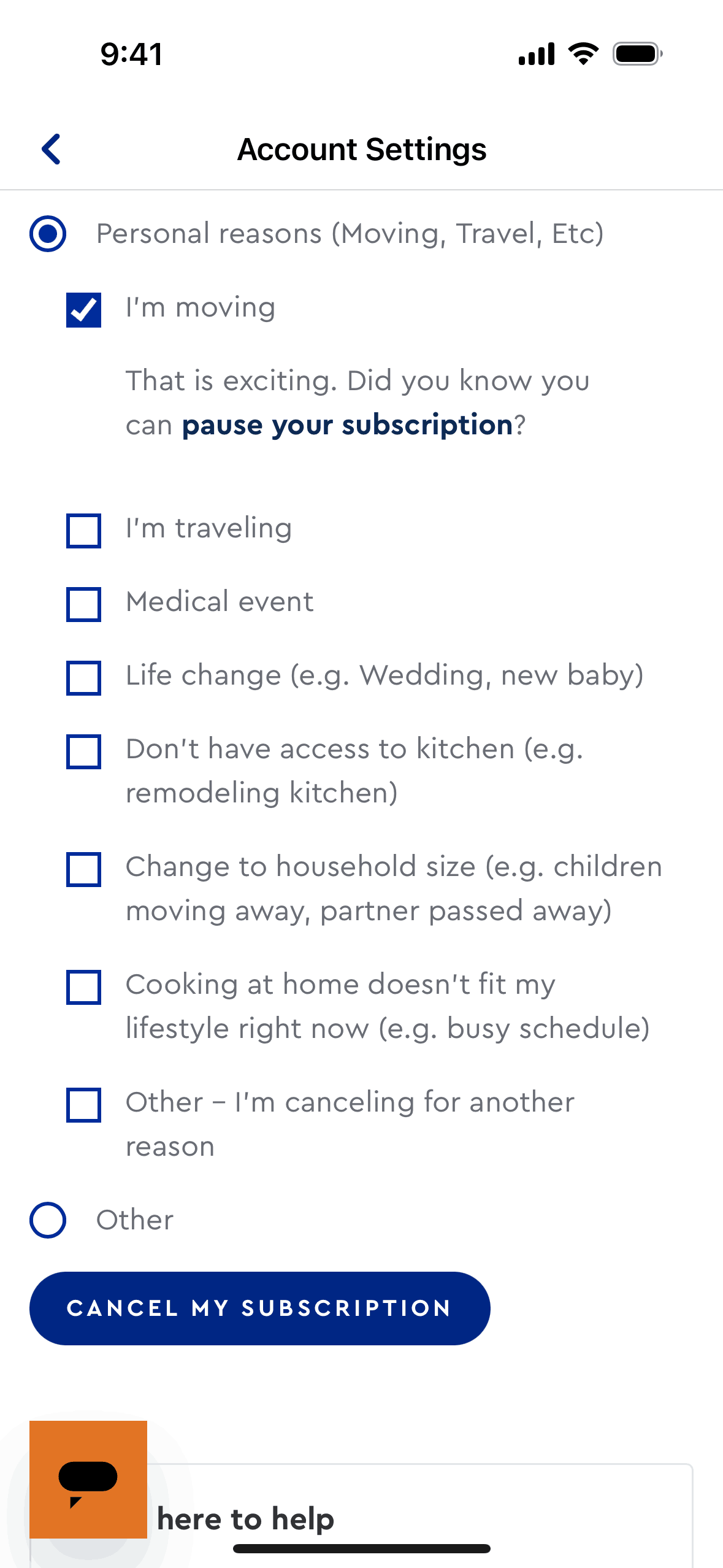Select Change to household size checkbox

coord(84,869)
